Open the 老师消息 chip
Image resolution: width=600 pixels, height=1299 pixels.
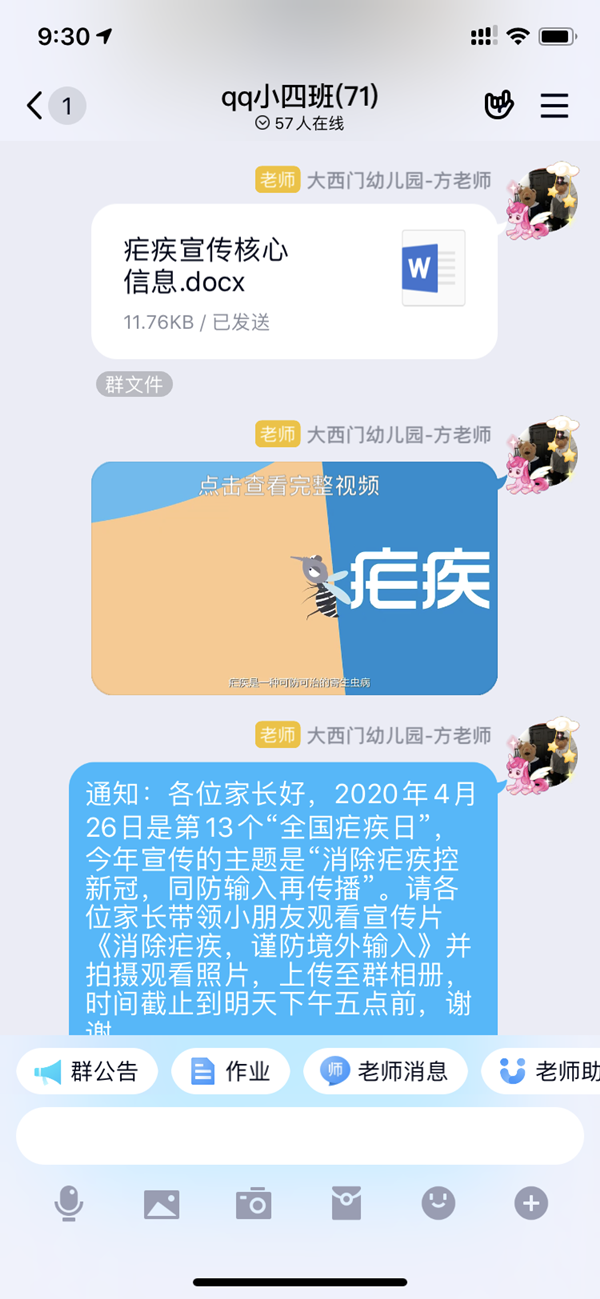(385, 1073)
